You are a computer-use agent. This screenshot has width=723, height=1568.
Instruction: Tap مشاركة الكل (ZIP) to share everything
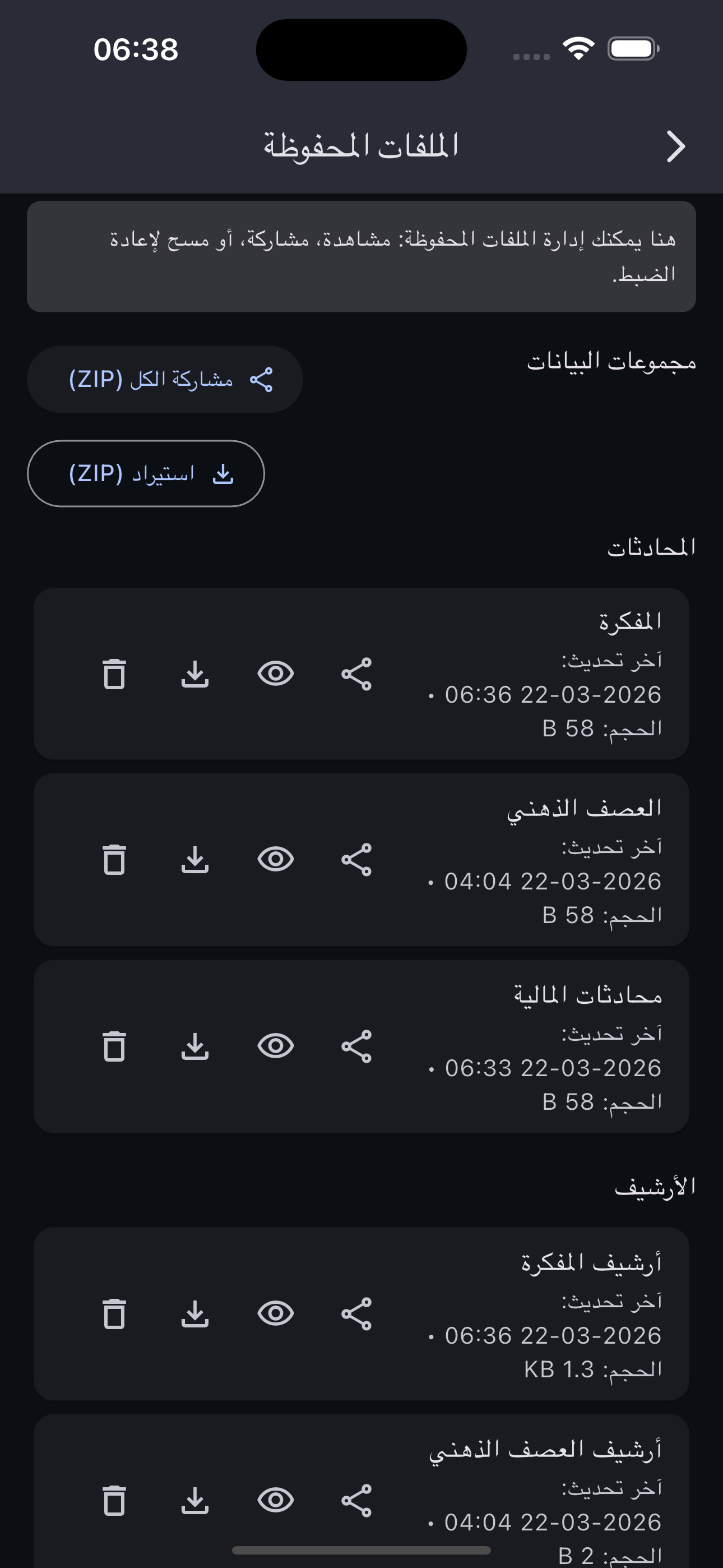[165, 379]
